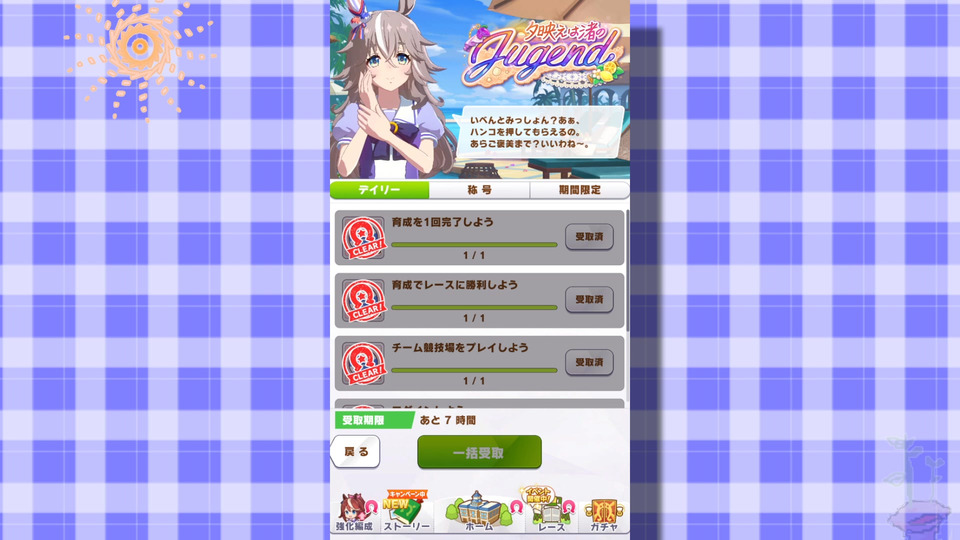Tap 受取済 for 育成を1回完了しよう

pyautogui.click(x=589, y=237)
